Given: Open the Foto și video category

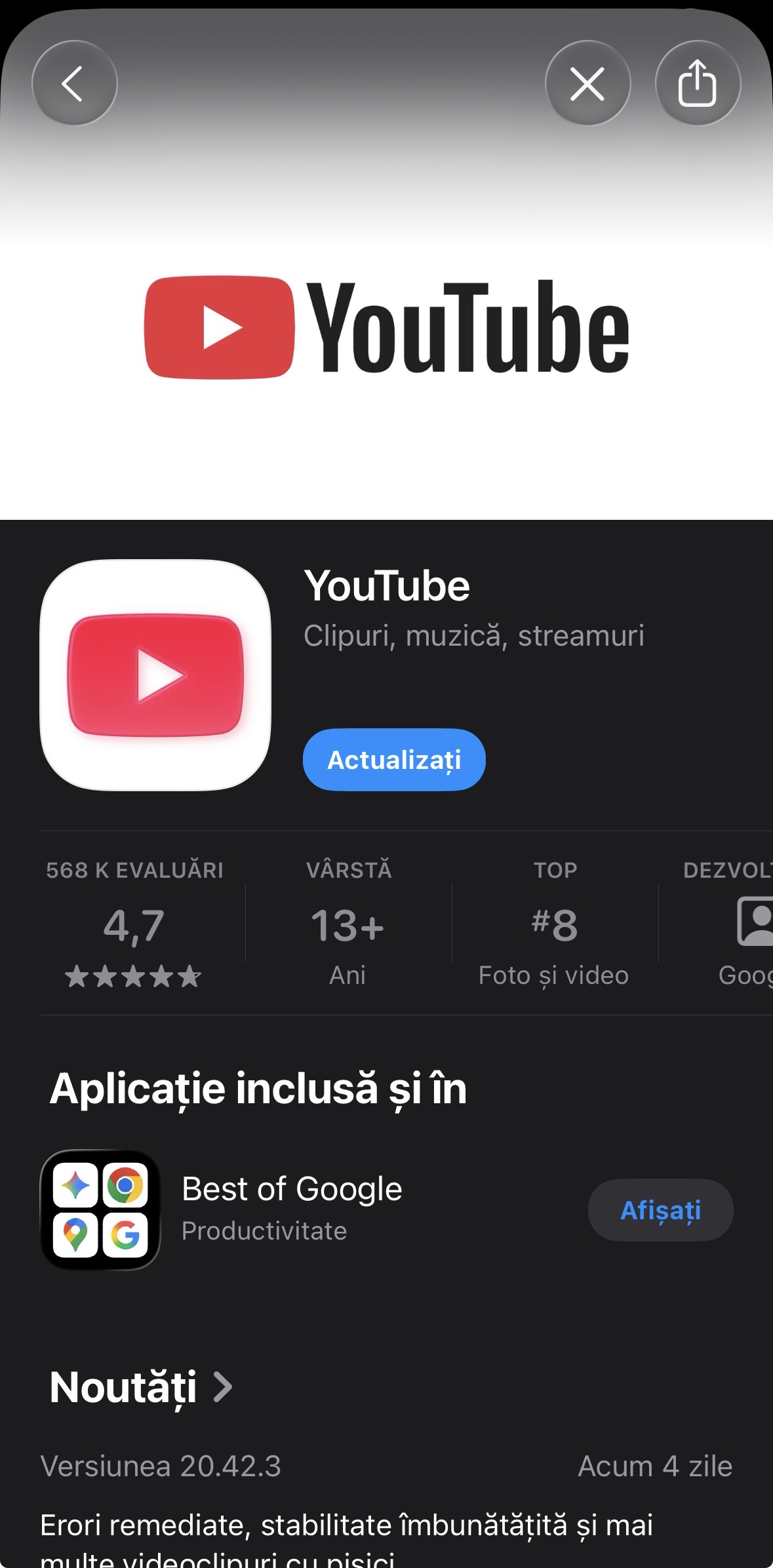Looking at the screenshot, I should (x=554, y=975).
